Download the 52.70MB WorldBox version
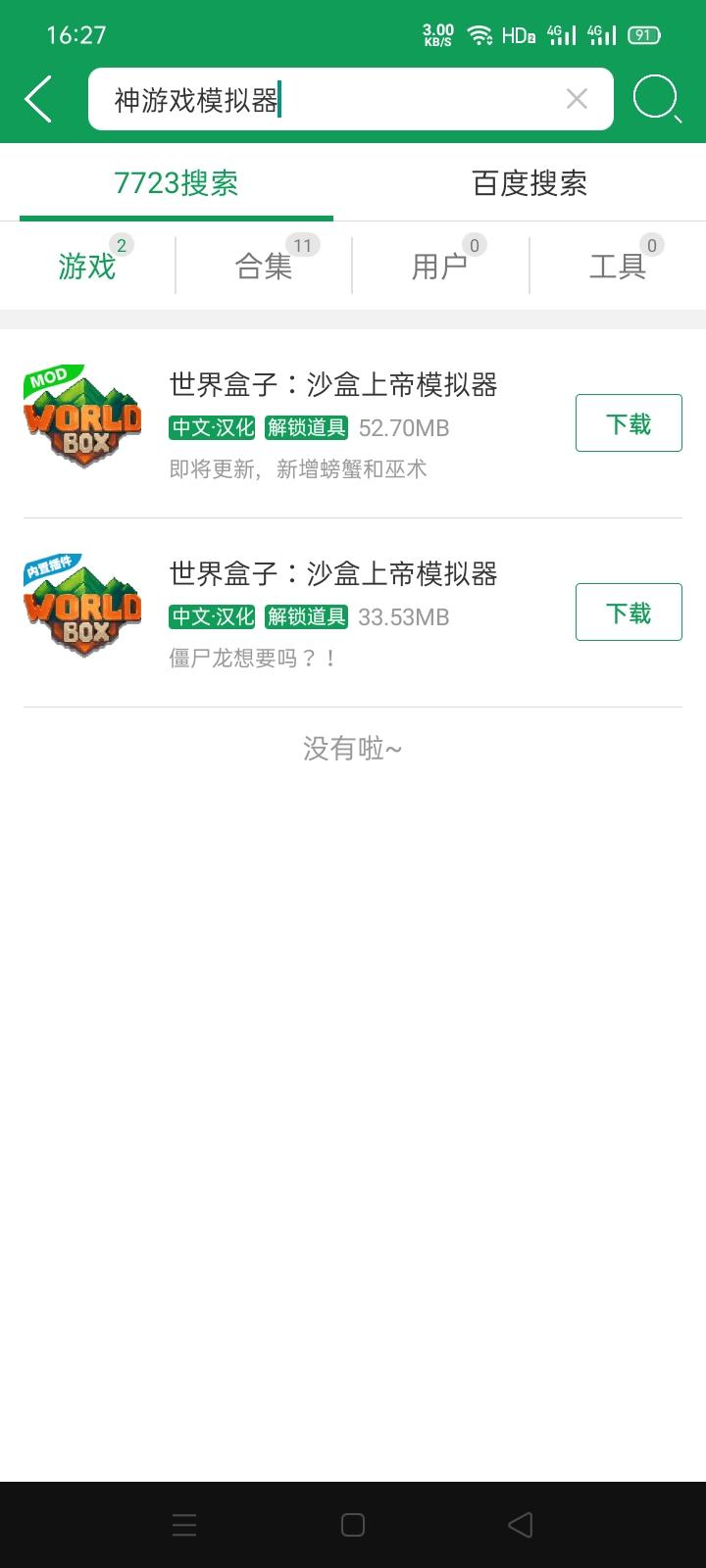Viewport: 706px width, 1568px height. click(629, 422)
